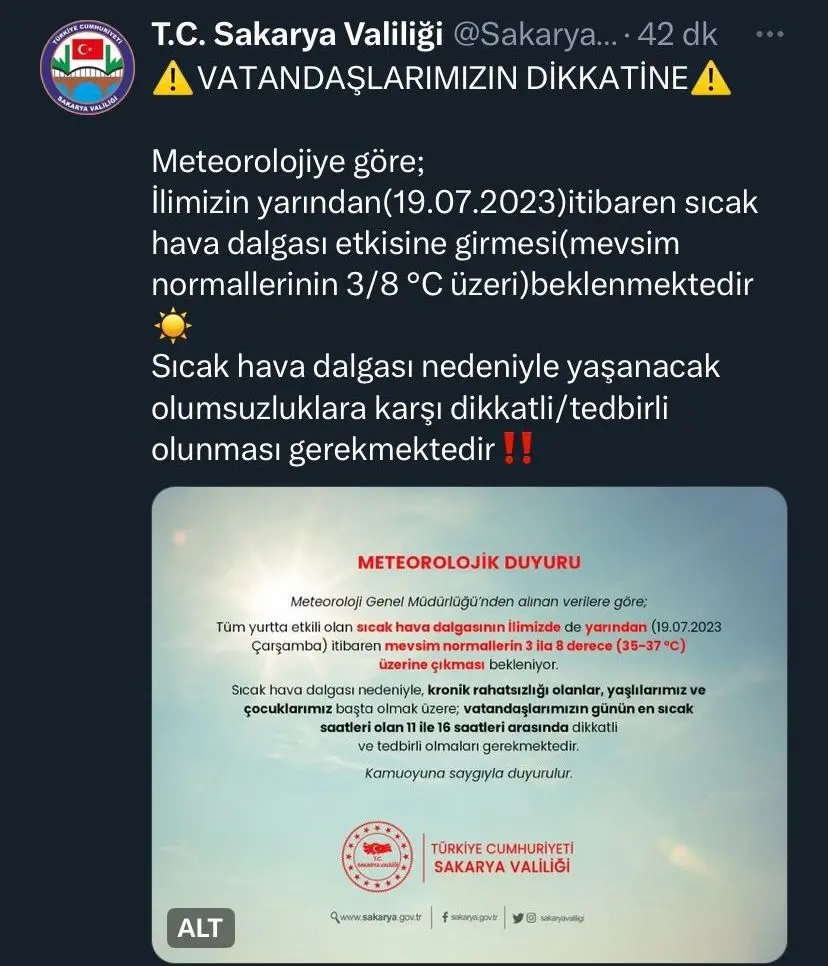
Task: Open the T.C. Sakarya Valiliği account name
Action: click(x=297, y=34)
